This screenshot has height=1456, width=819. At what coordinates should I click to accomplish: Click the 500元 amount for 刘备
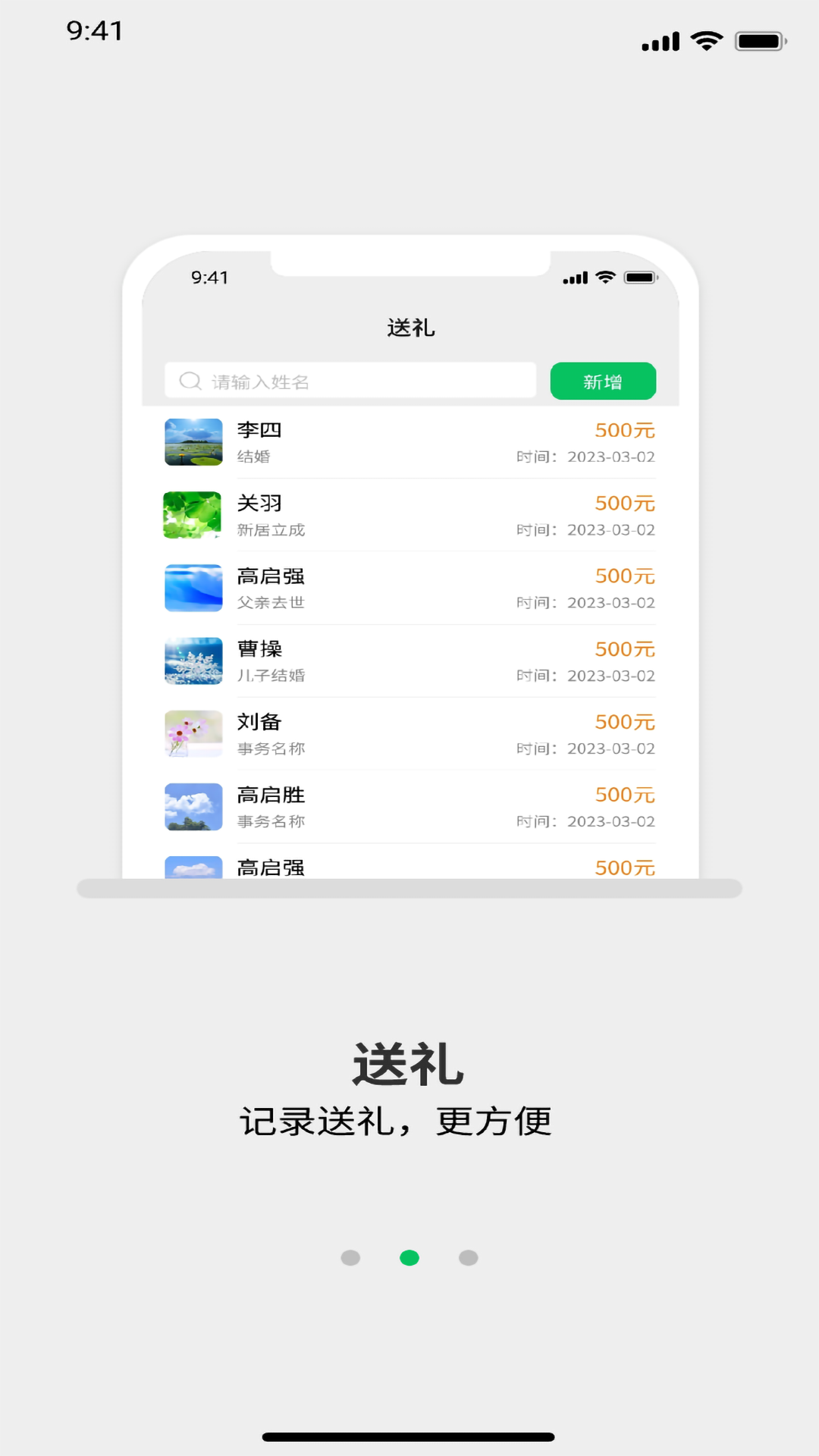(x=624, y=721)
